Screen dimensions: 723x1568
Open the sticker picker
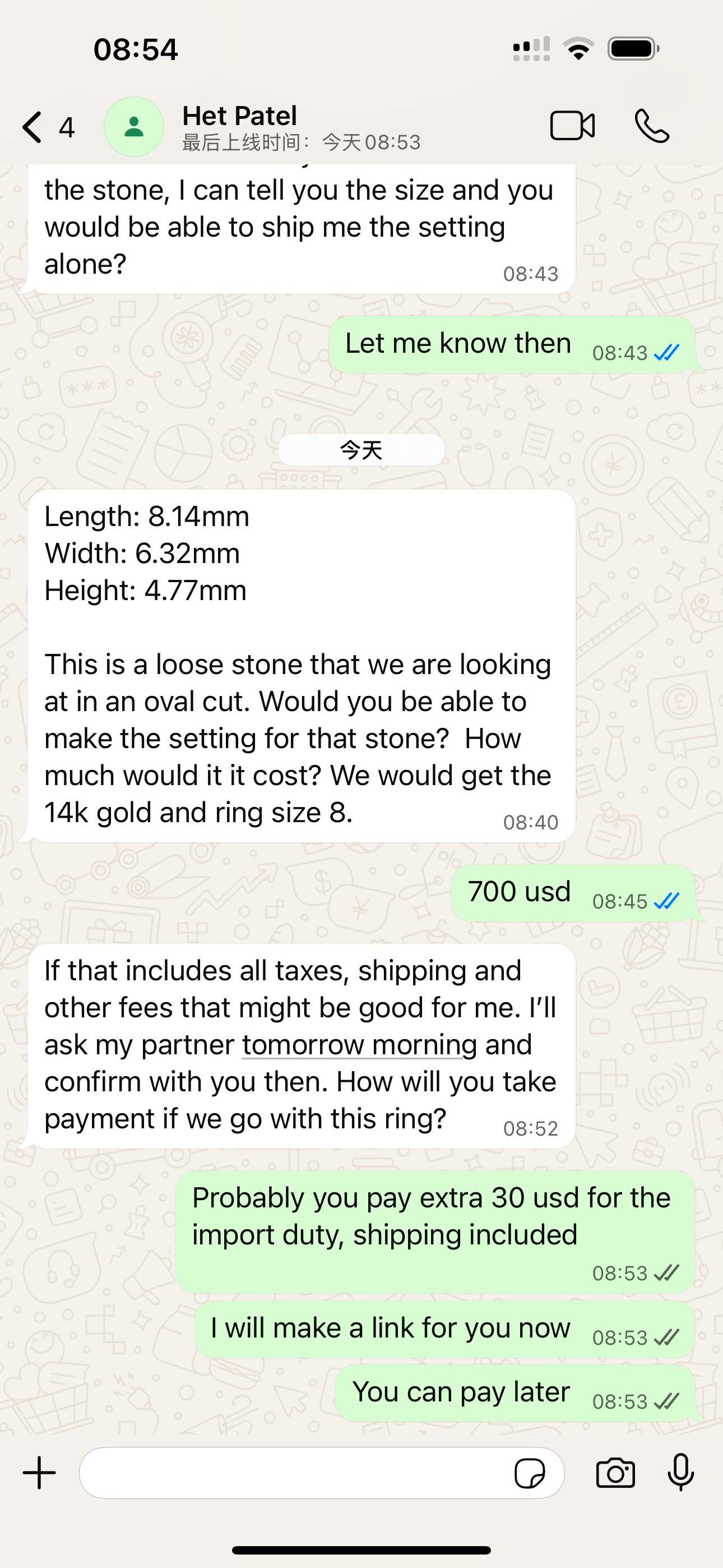point(530,1474)
